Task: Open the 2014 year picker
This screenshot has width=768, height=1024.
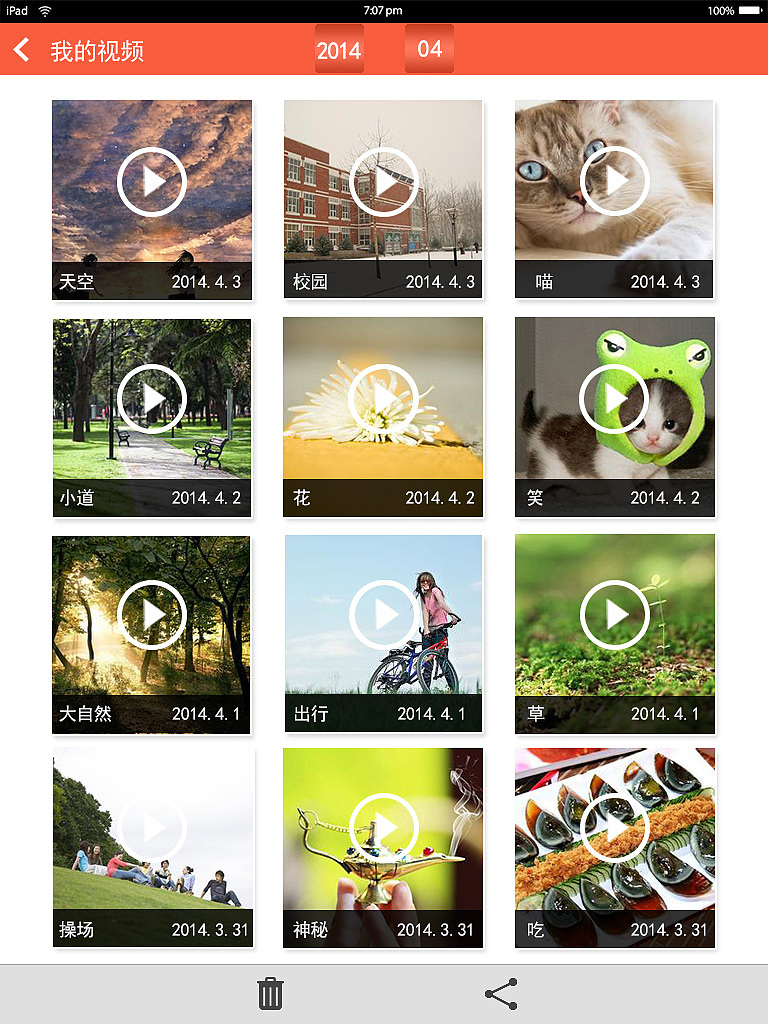Action: coord(339,50)
